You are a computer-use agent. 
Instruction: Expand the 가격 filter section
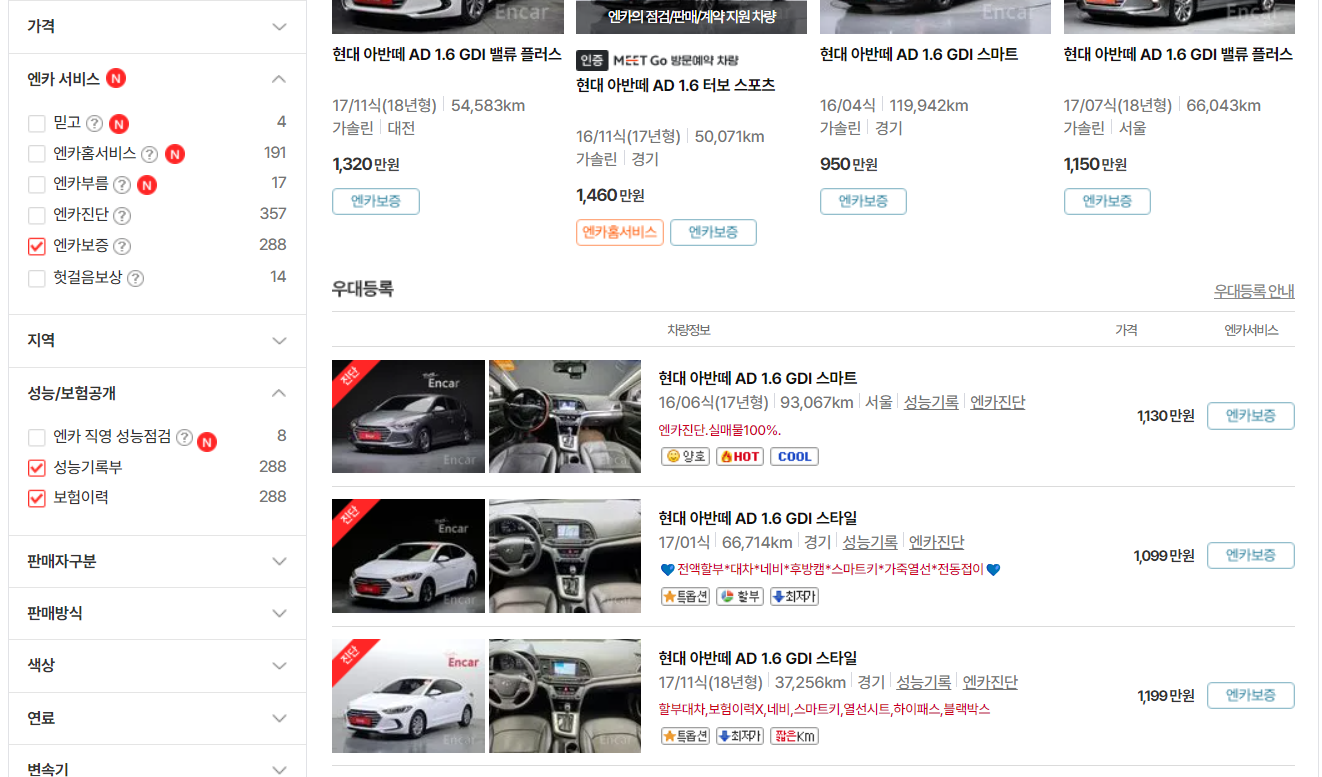coord(279,27)
